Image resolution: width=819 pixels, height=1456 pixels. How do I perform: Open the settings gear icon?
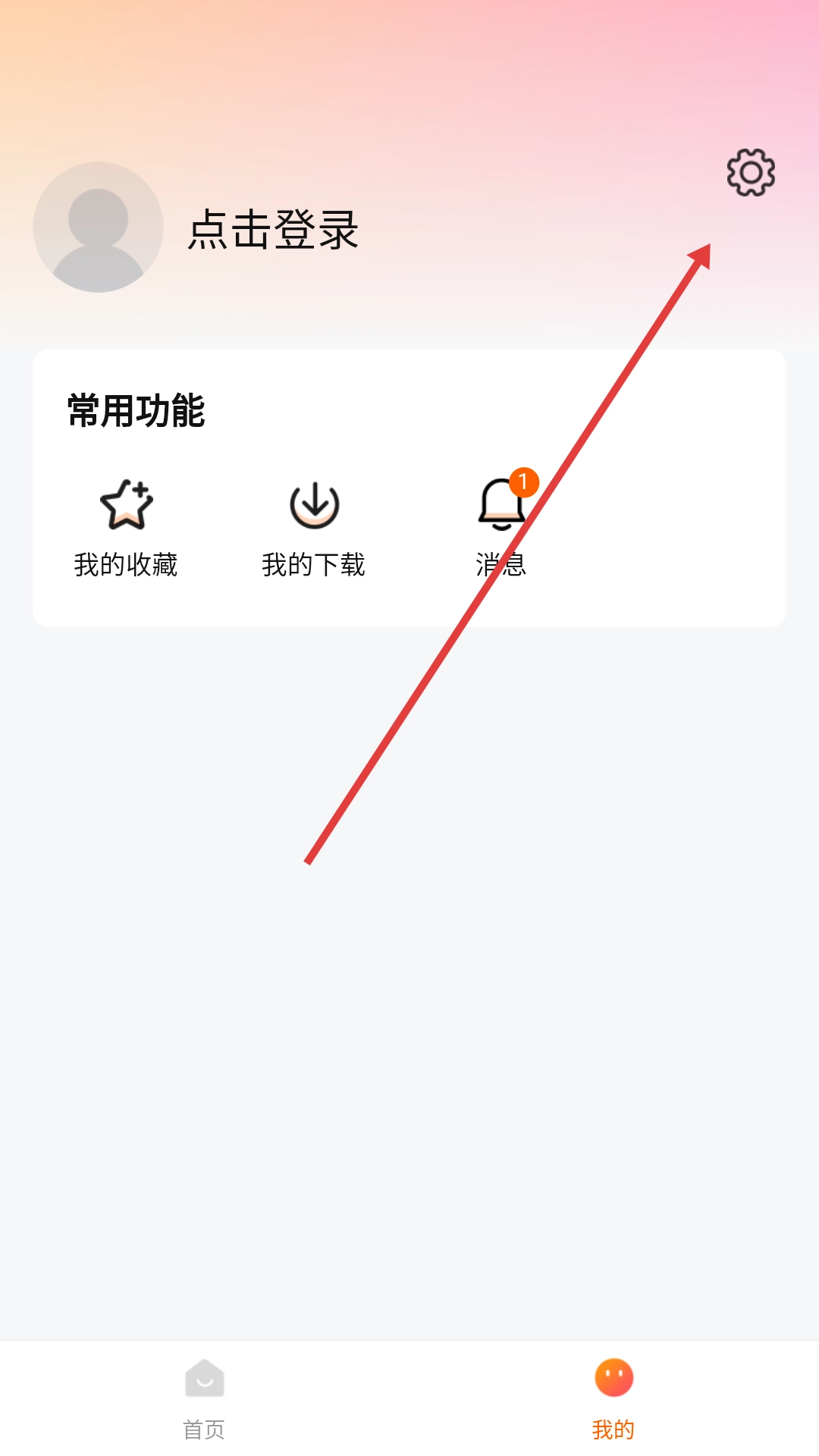click(751, 173)
